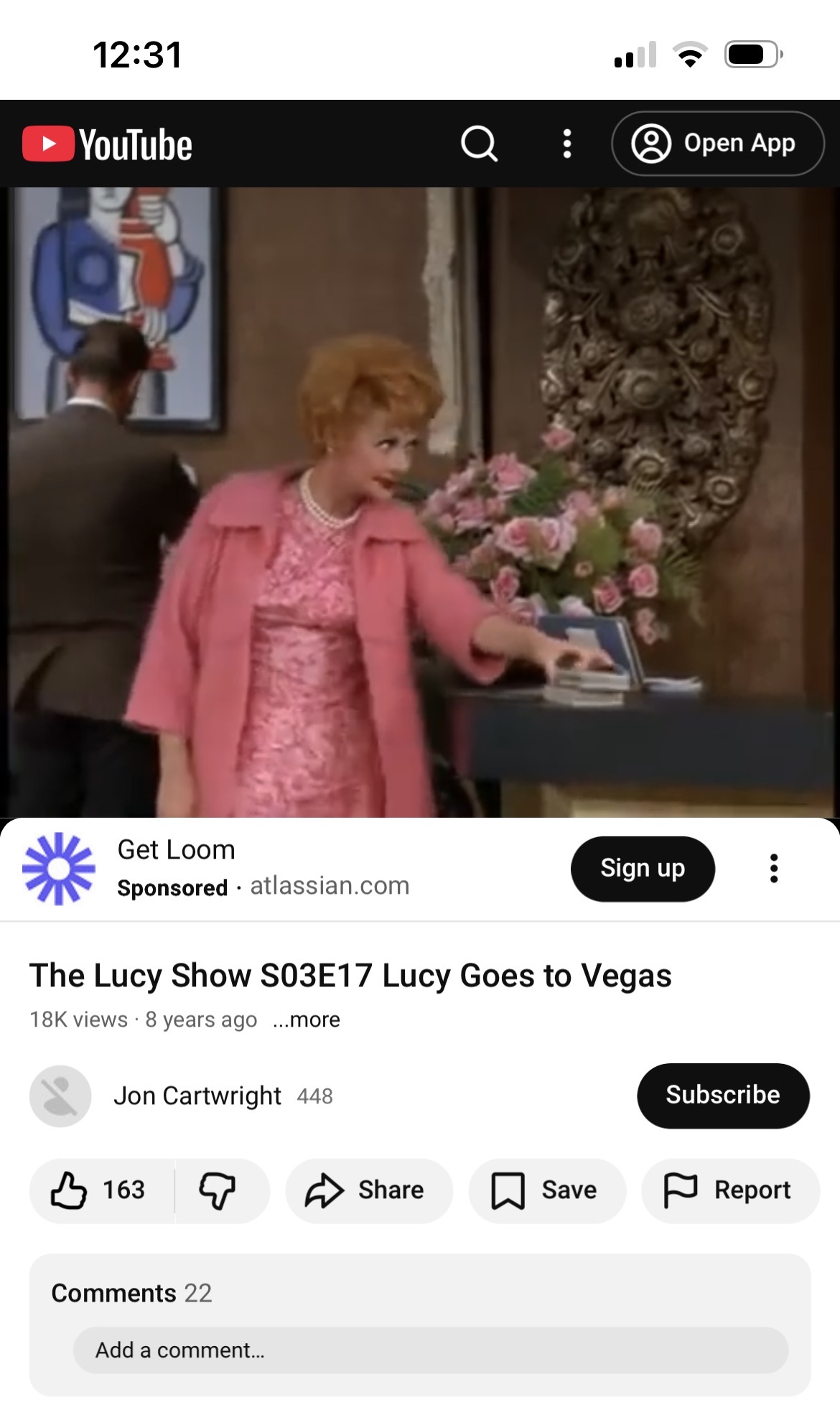This screenshot has height=1410, width=840.
Task: Expand the video description with ...more
Action: tap(307, 1019)
